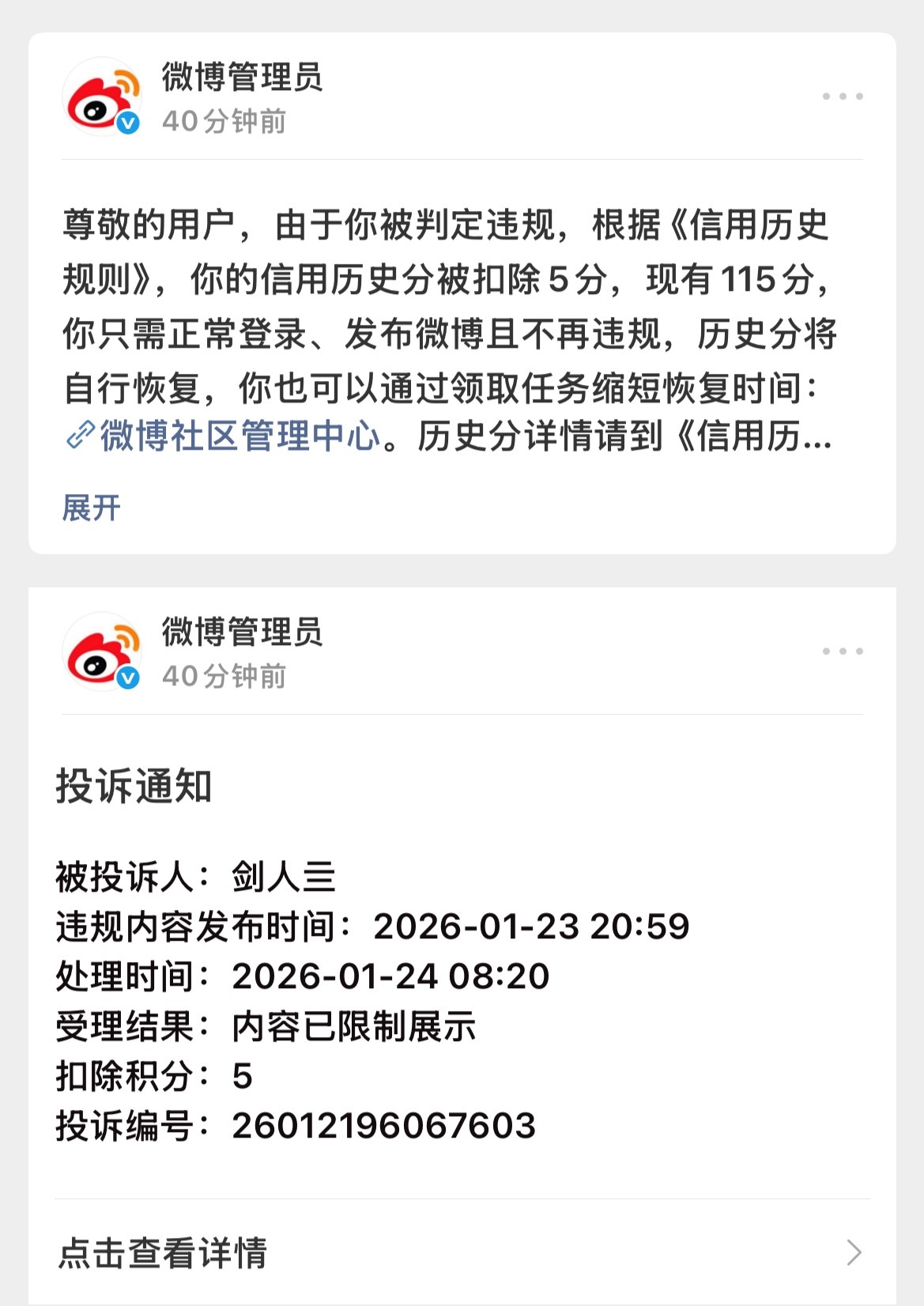The height and width of the screenshot is (1306, 924).
Task: Expand the truncated notice with 展开
Action: [x=89, y=510]
